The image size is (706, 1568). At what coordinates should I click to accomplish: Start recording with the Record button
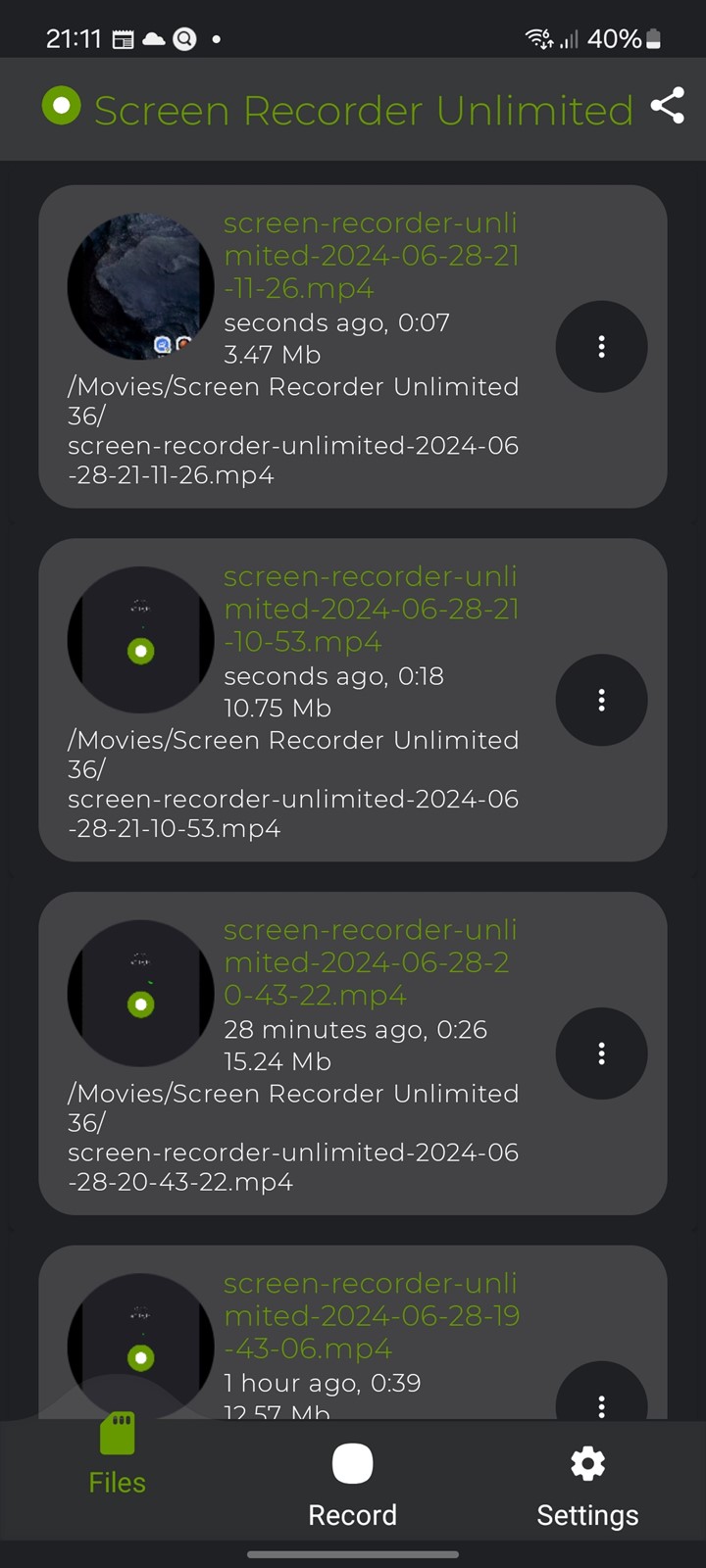coord(353,1486)
